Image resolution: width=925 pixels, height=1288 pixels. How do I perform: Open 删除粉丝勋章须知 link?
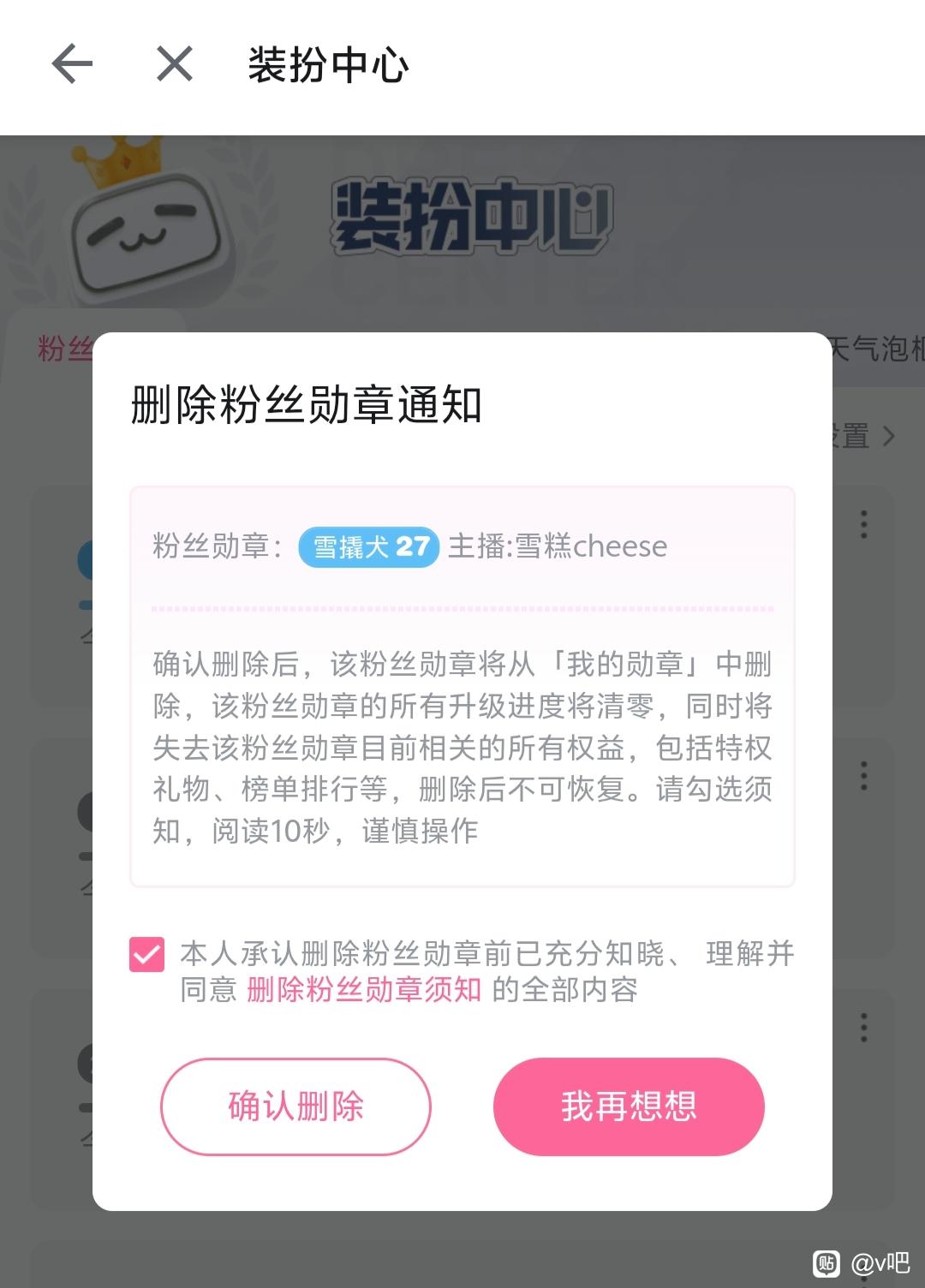[364, 990]
